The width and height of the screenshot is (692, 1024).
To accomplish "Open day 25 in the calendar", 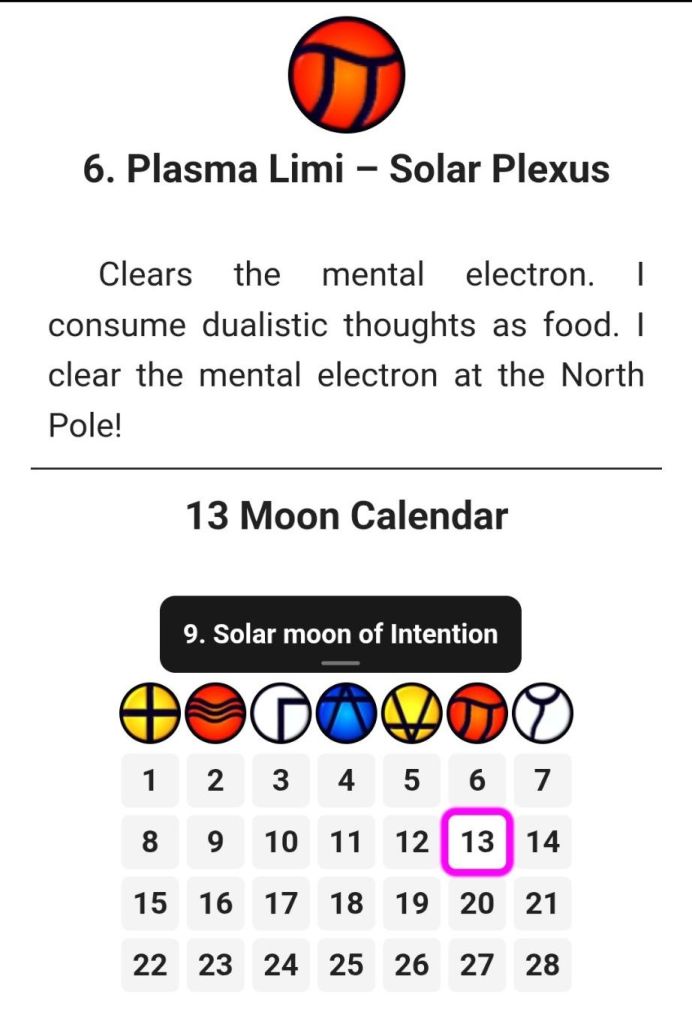I will (346, 966).
